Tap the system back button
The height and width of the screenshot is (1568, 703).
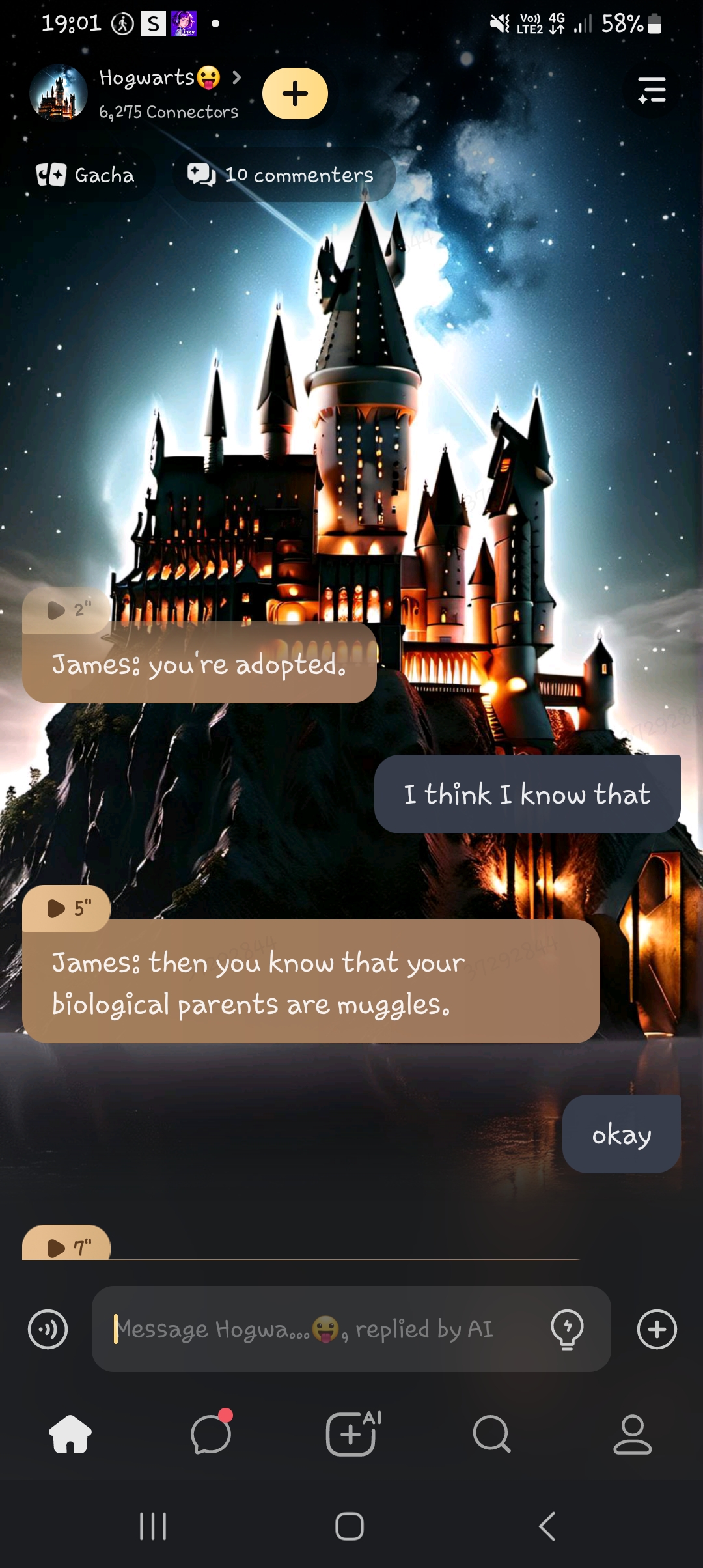(x=547, y=1526)
